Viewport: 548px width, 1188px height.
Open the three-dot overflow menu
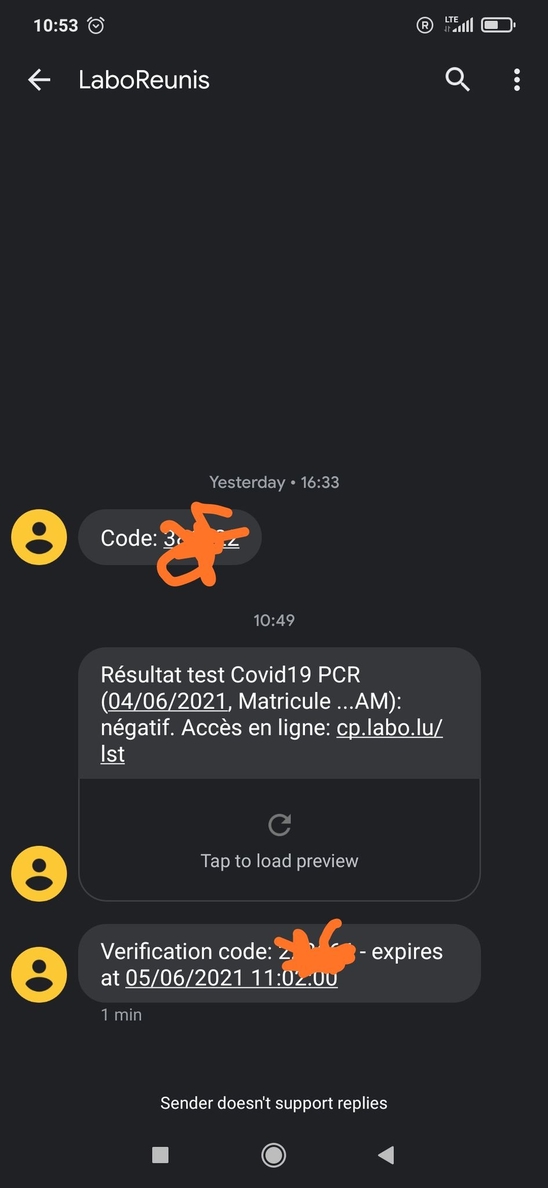pos(517,80)
